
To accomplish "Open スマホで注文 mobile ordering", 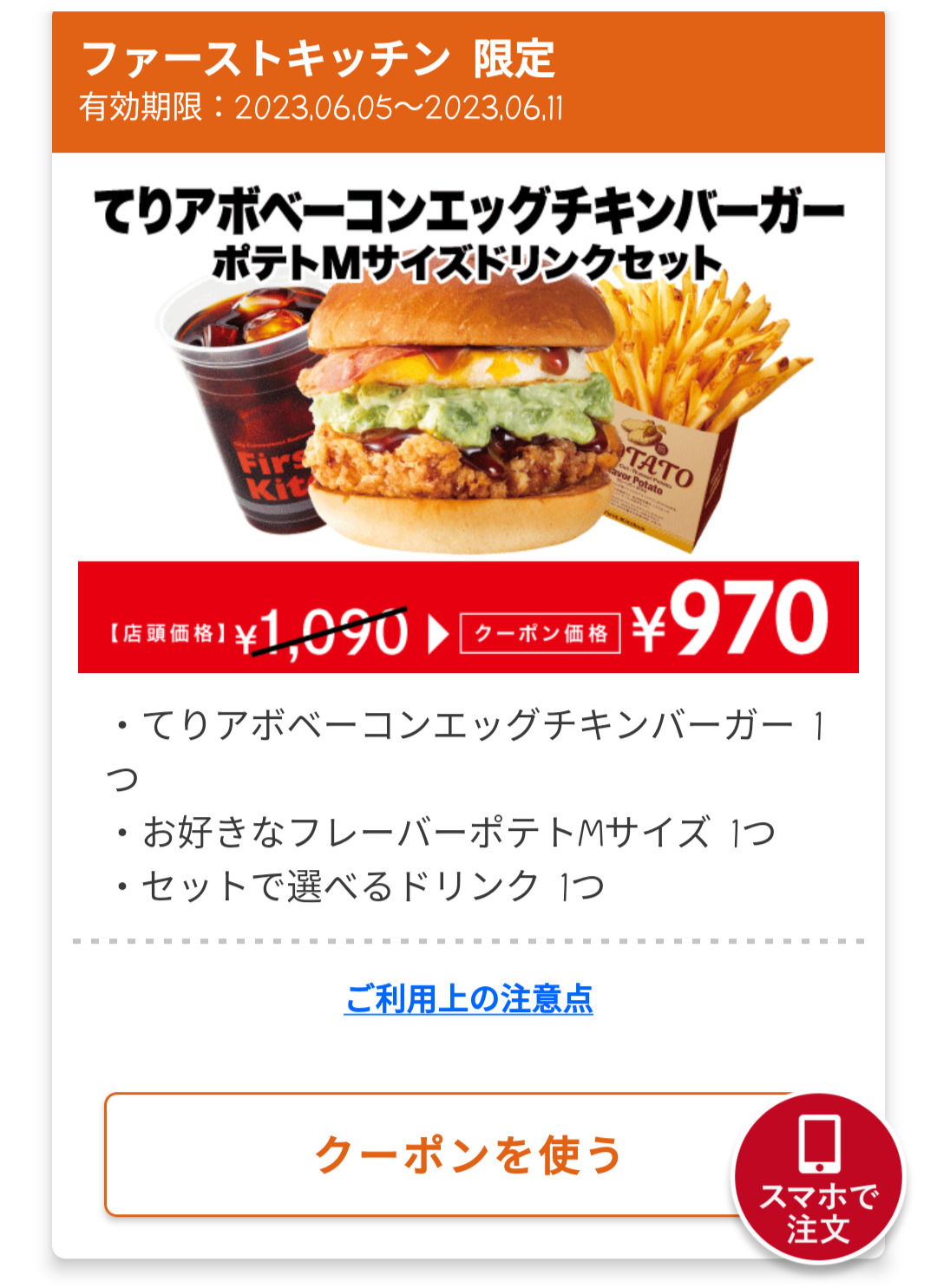I will point(819,1178).
